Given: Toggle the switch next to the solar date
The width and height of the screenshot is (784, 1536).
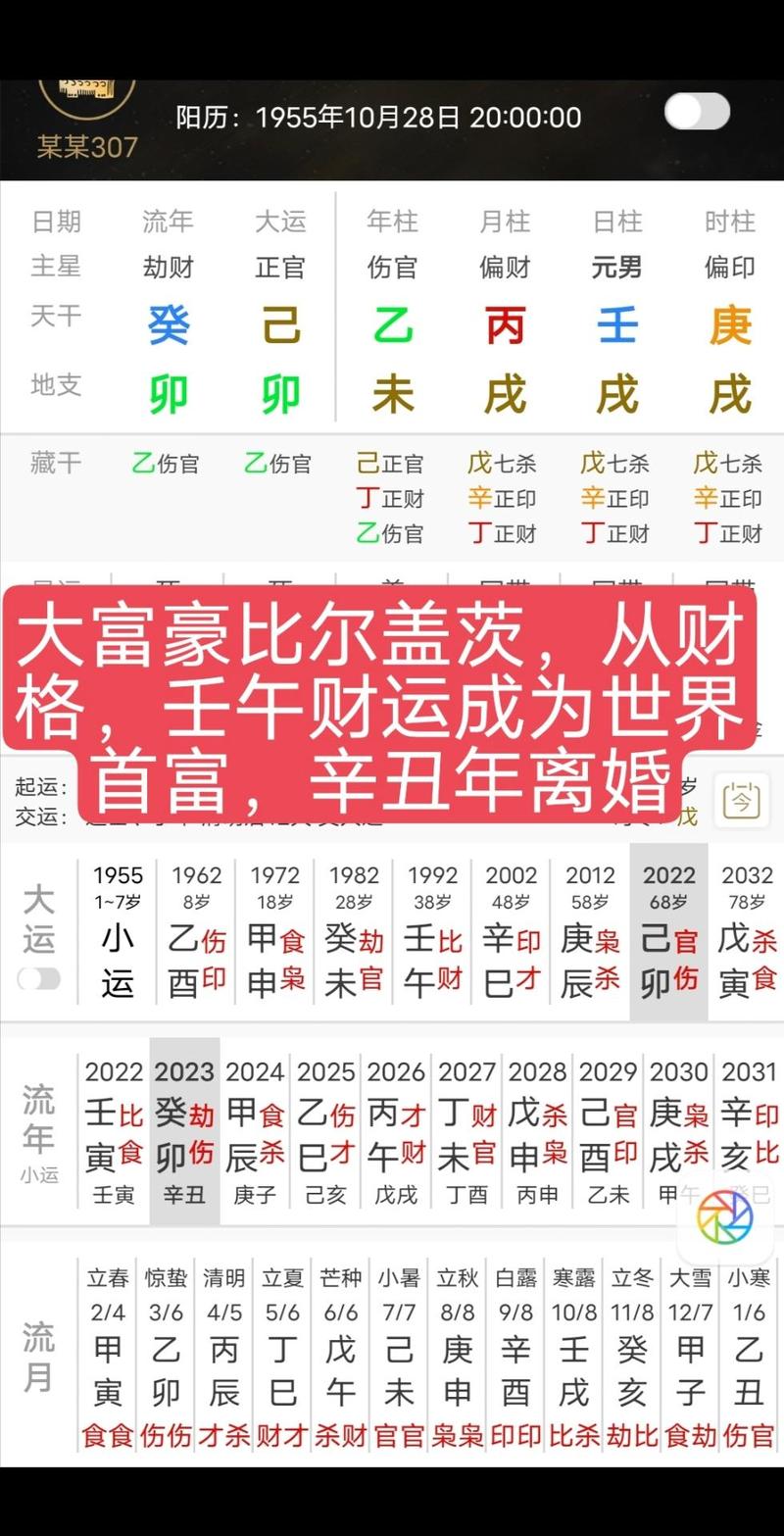Looking at the screenshot, I should pos(697,112).
